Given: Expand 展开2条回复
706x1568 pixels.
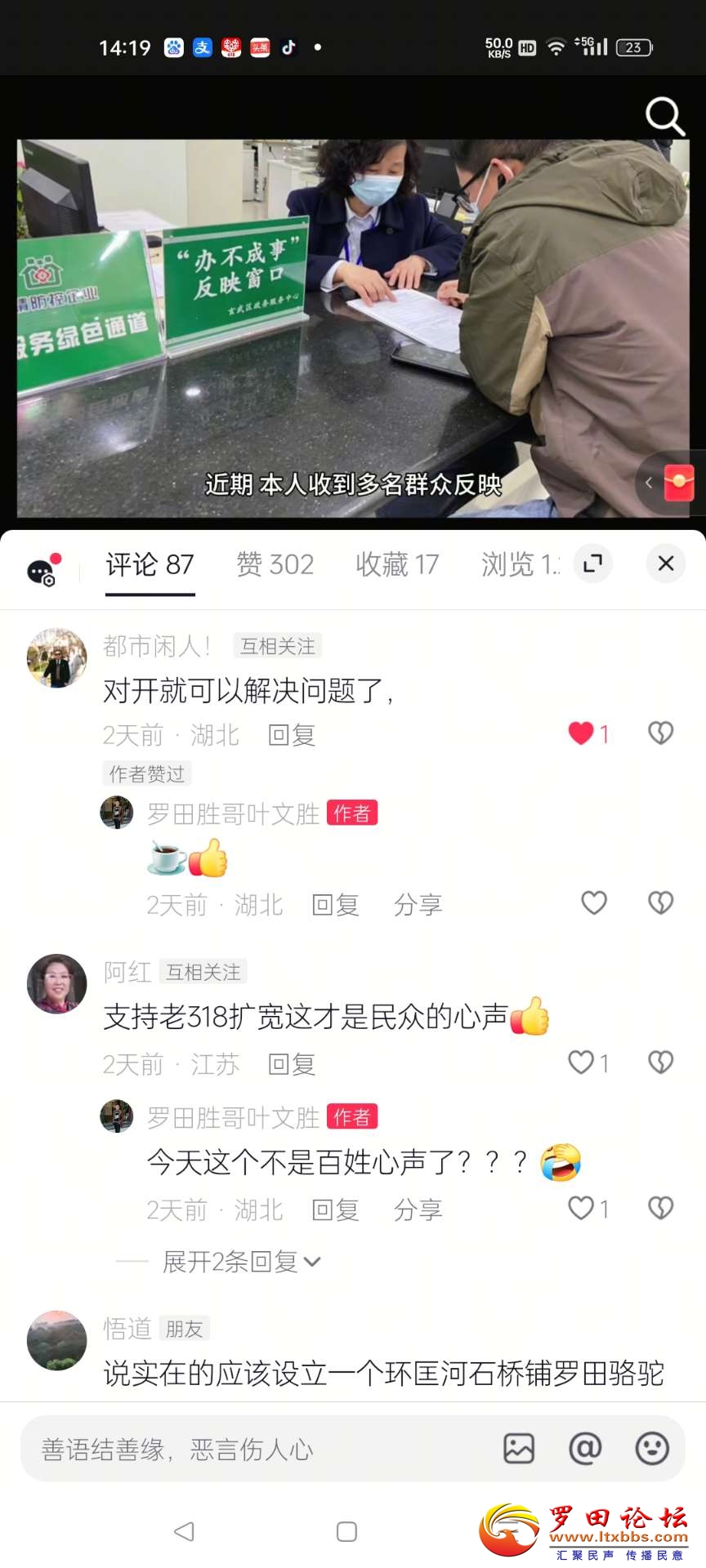Looking at the screenshot, I should pyautogui.click(x=241, y=1262).
